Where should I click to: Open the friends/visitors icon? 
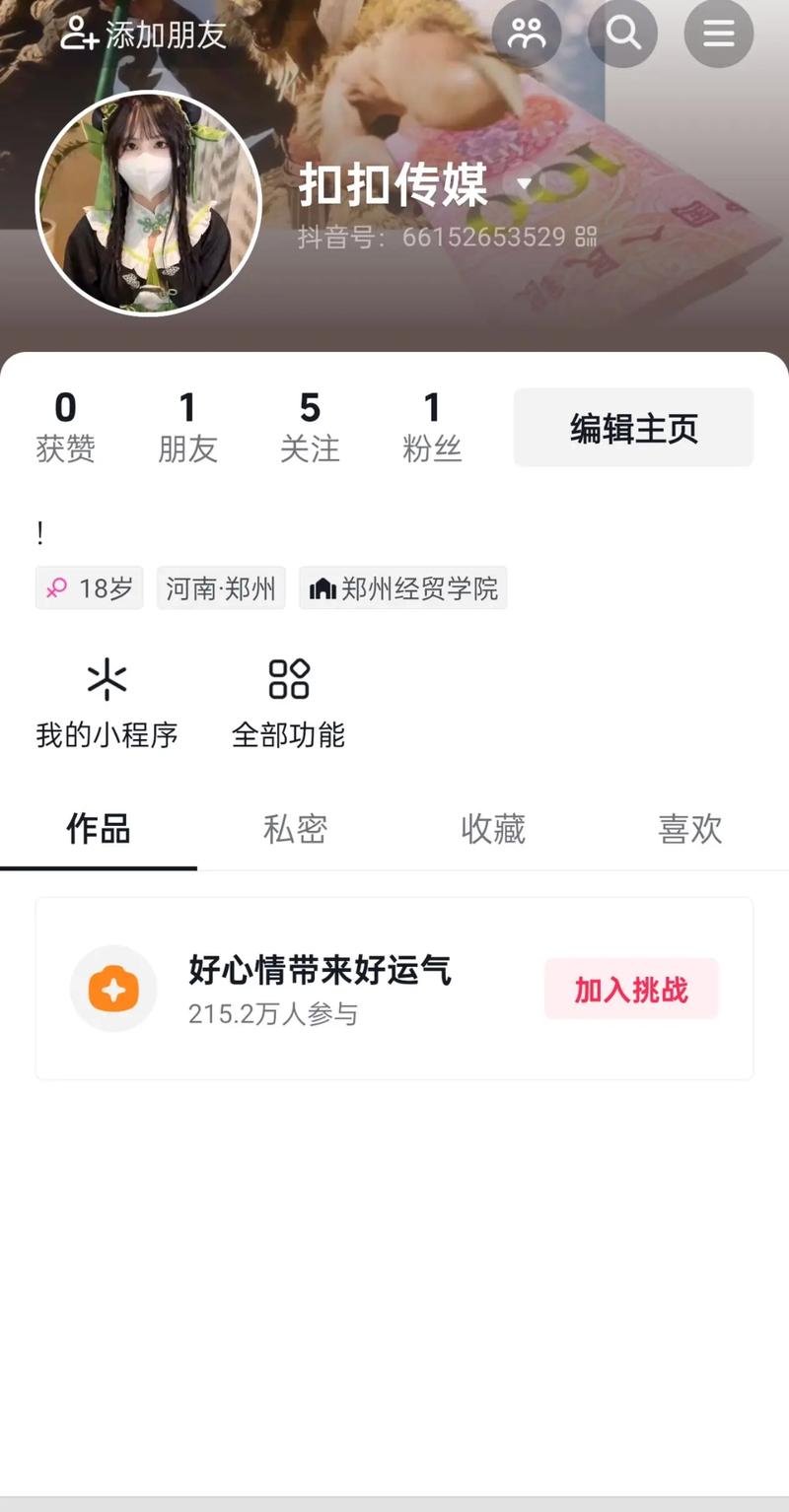(x=527, y=34)
